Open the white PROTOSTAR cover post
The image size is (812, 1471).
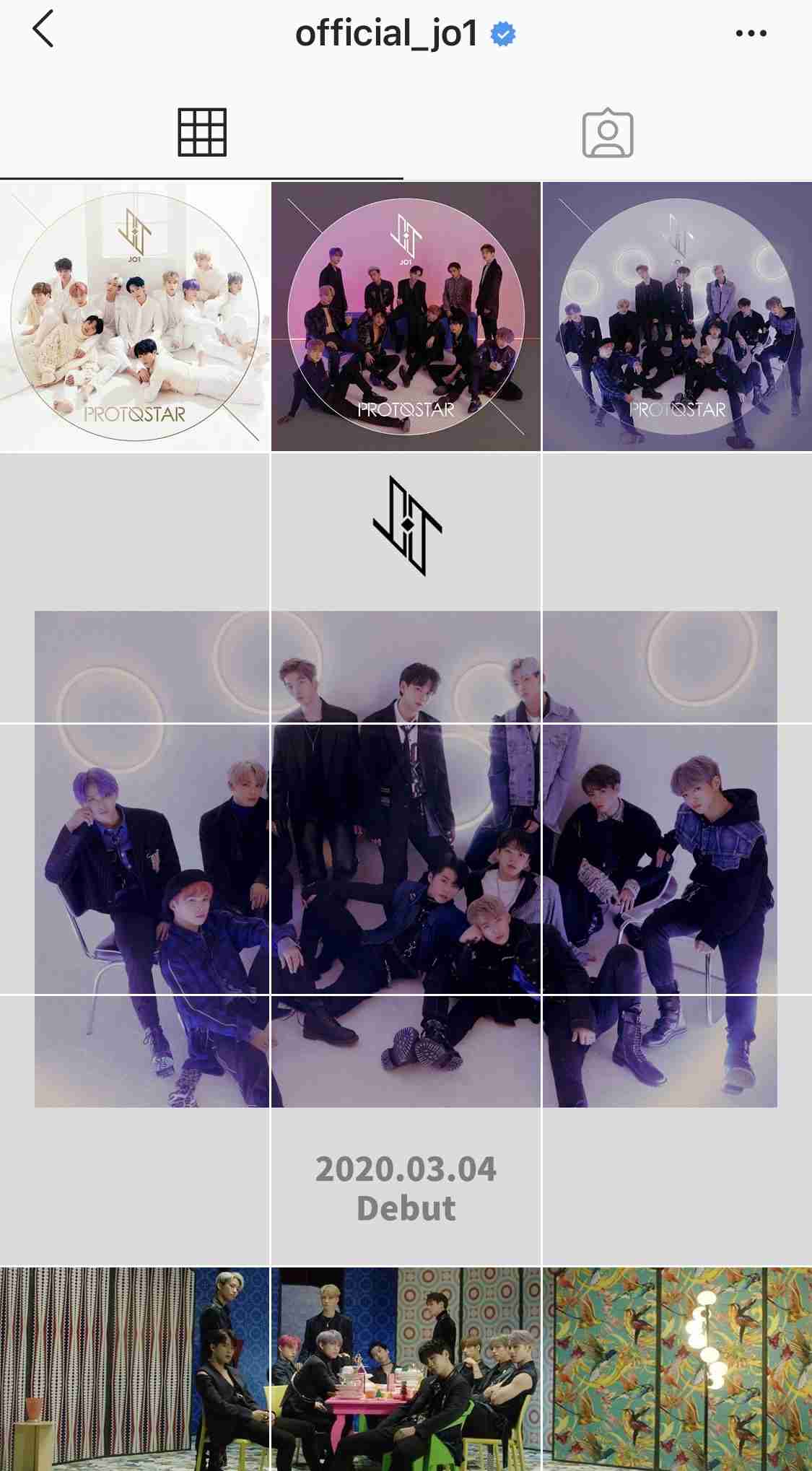tap(134, 316)
